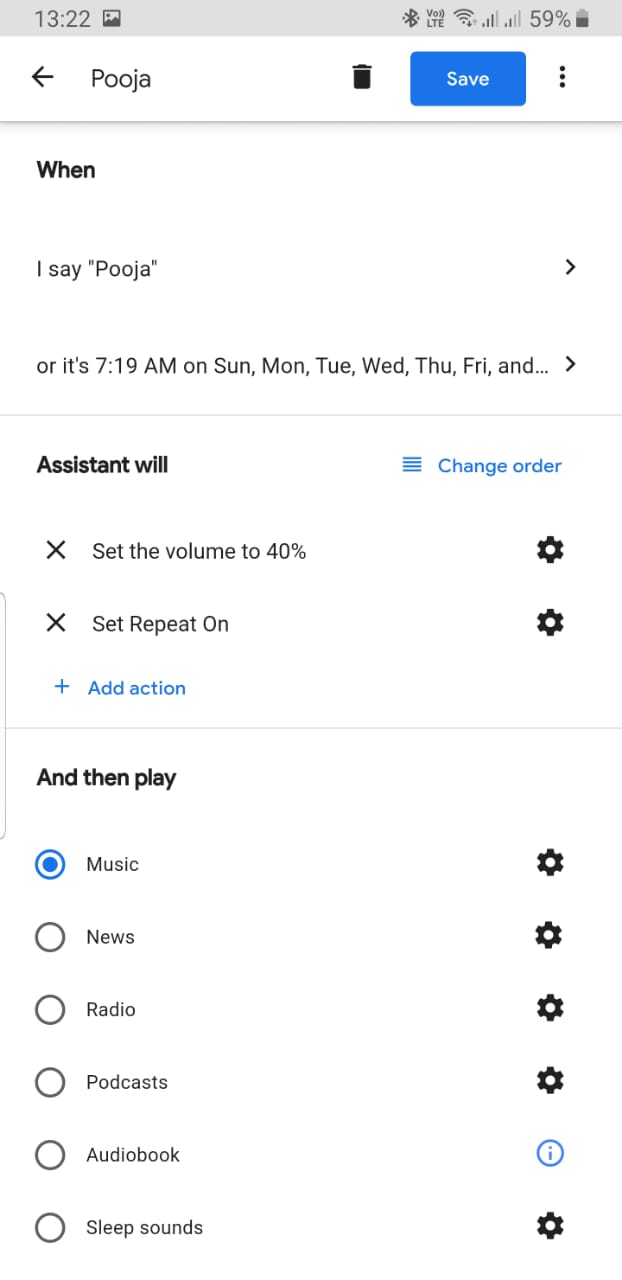This screenshot has width=622, height=1280.
Task: Open Podcasts settings gear
Action: (x=550, y=1081)
